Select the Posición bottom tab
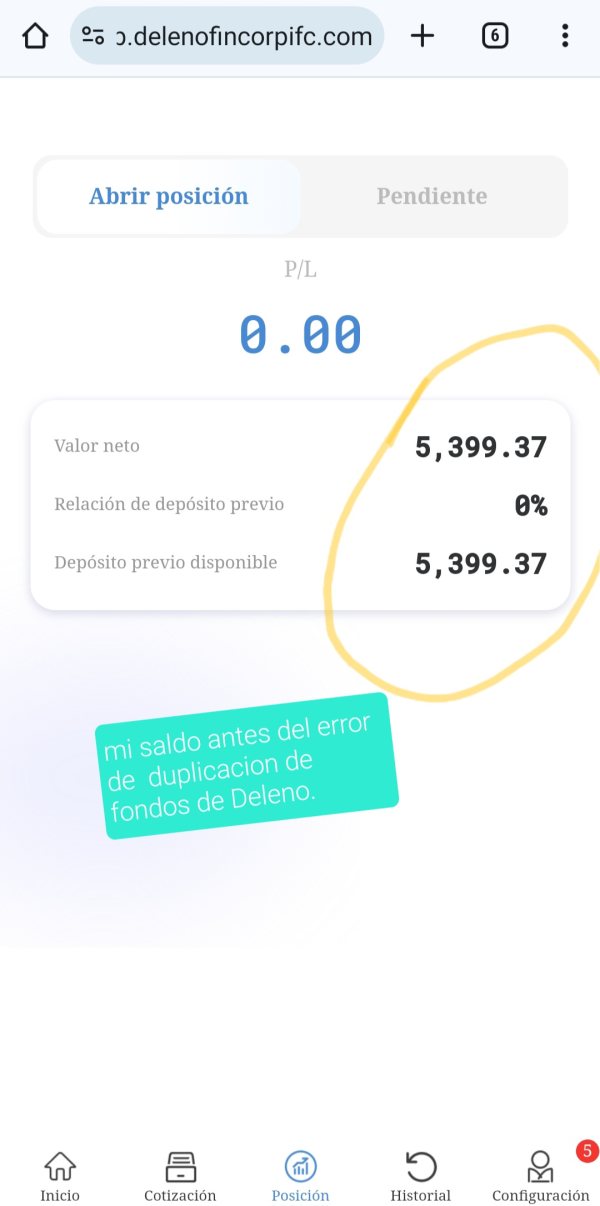This screenshot has width=600, height=1206. pyautogui.click(x=300, y=1177)
